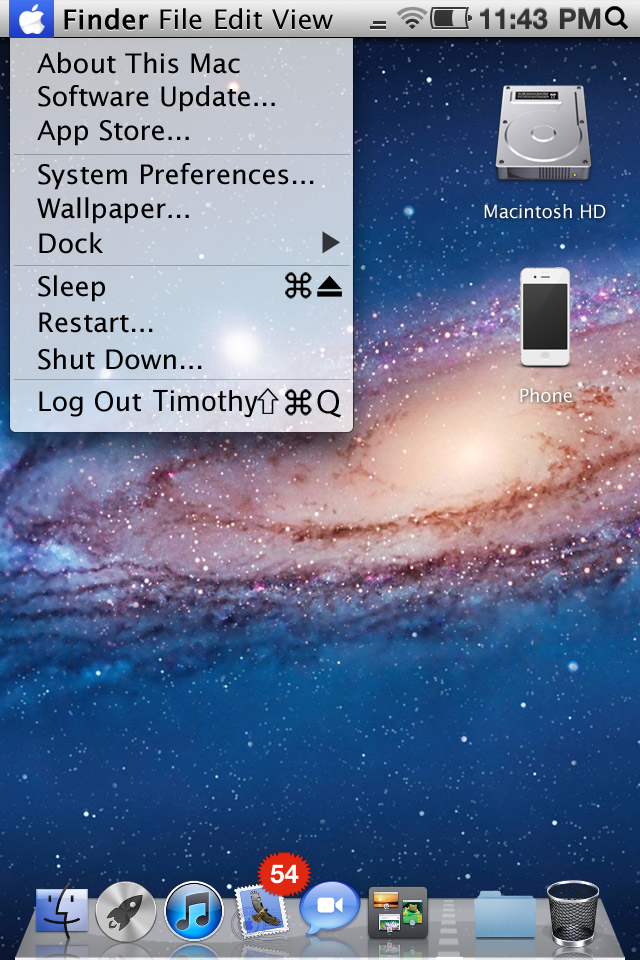
Task: Expand the Dock submenu
Action: pos(181,243)
